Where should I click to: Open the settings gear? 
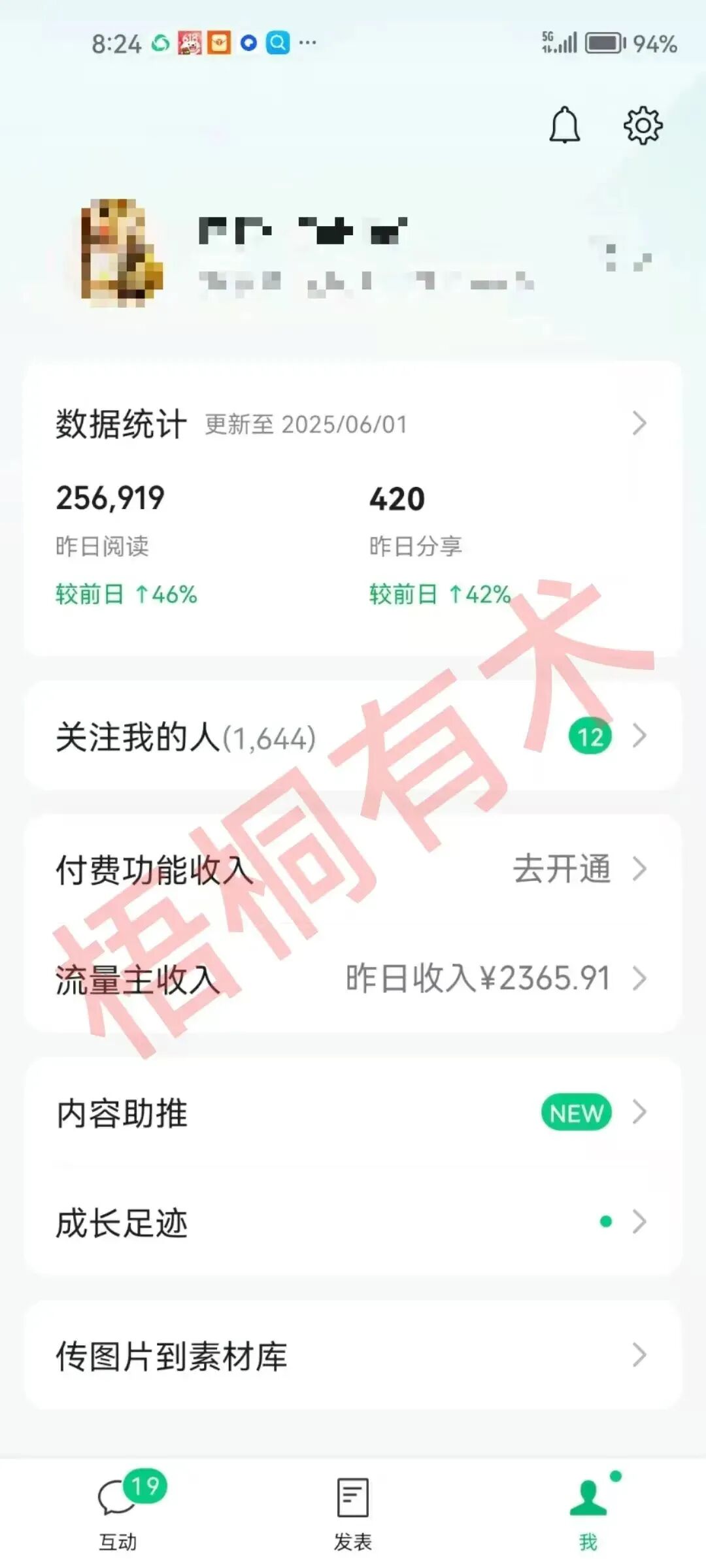pos(643,125)
